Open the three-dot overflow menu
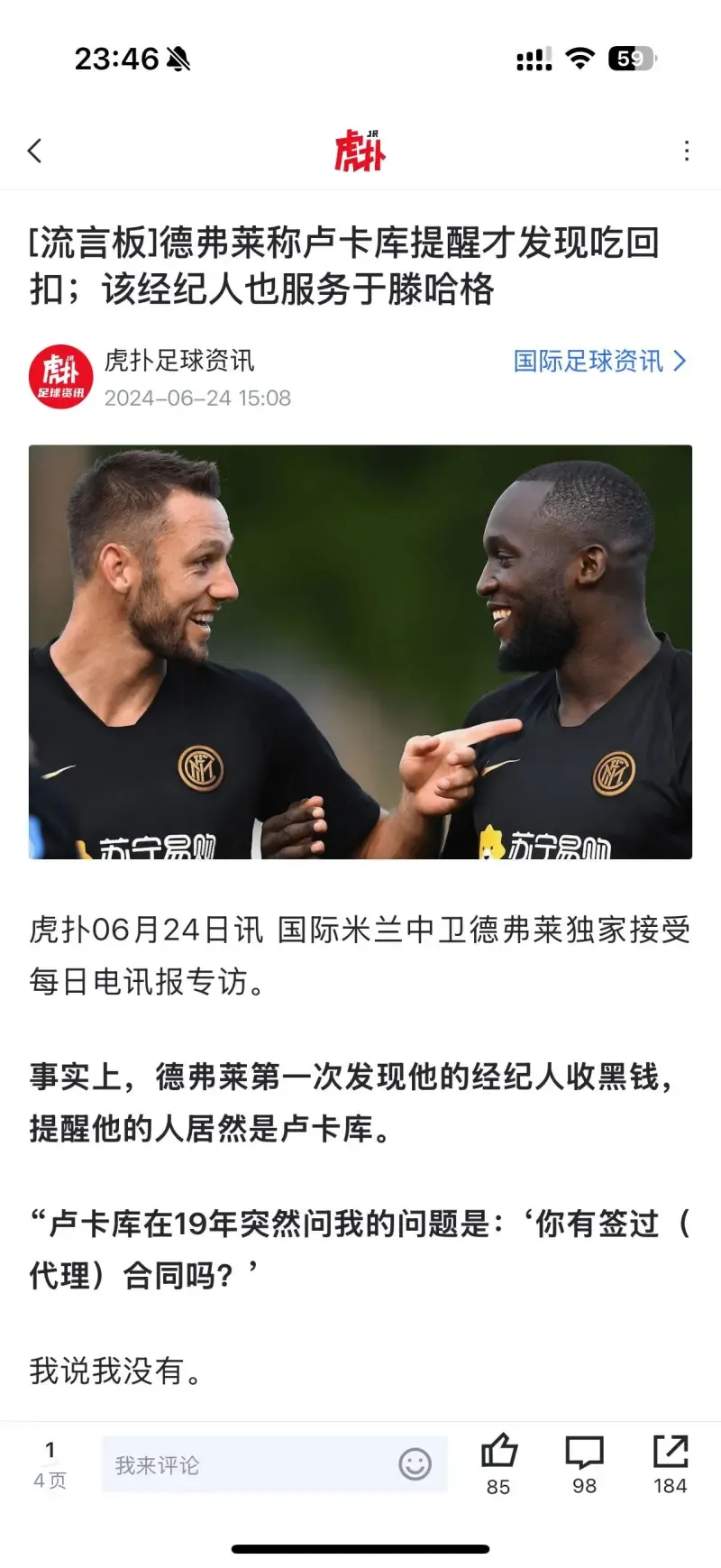Screen dimensions: 721x1568 [687, 151]
